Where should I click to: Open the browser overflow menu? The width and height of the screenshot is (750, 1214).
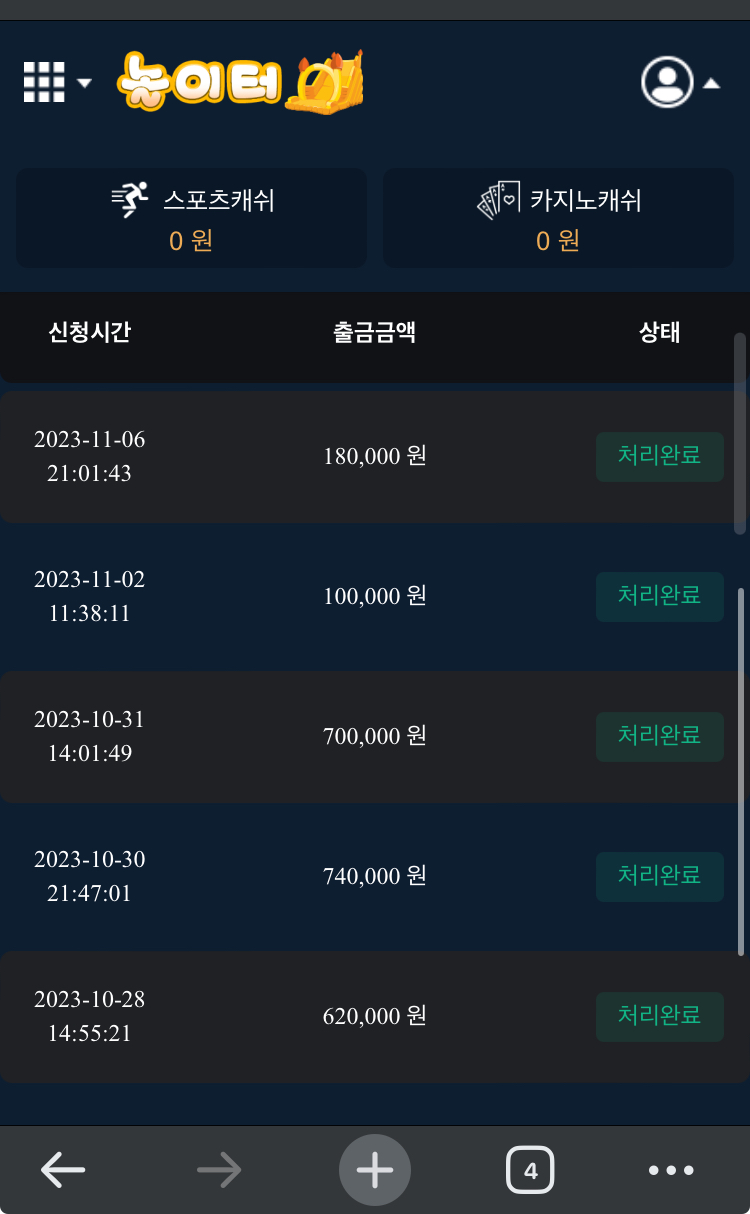[x=670, y=1169]
